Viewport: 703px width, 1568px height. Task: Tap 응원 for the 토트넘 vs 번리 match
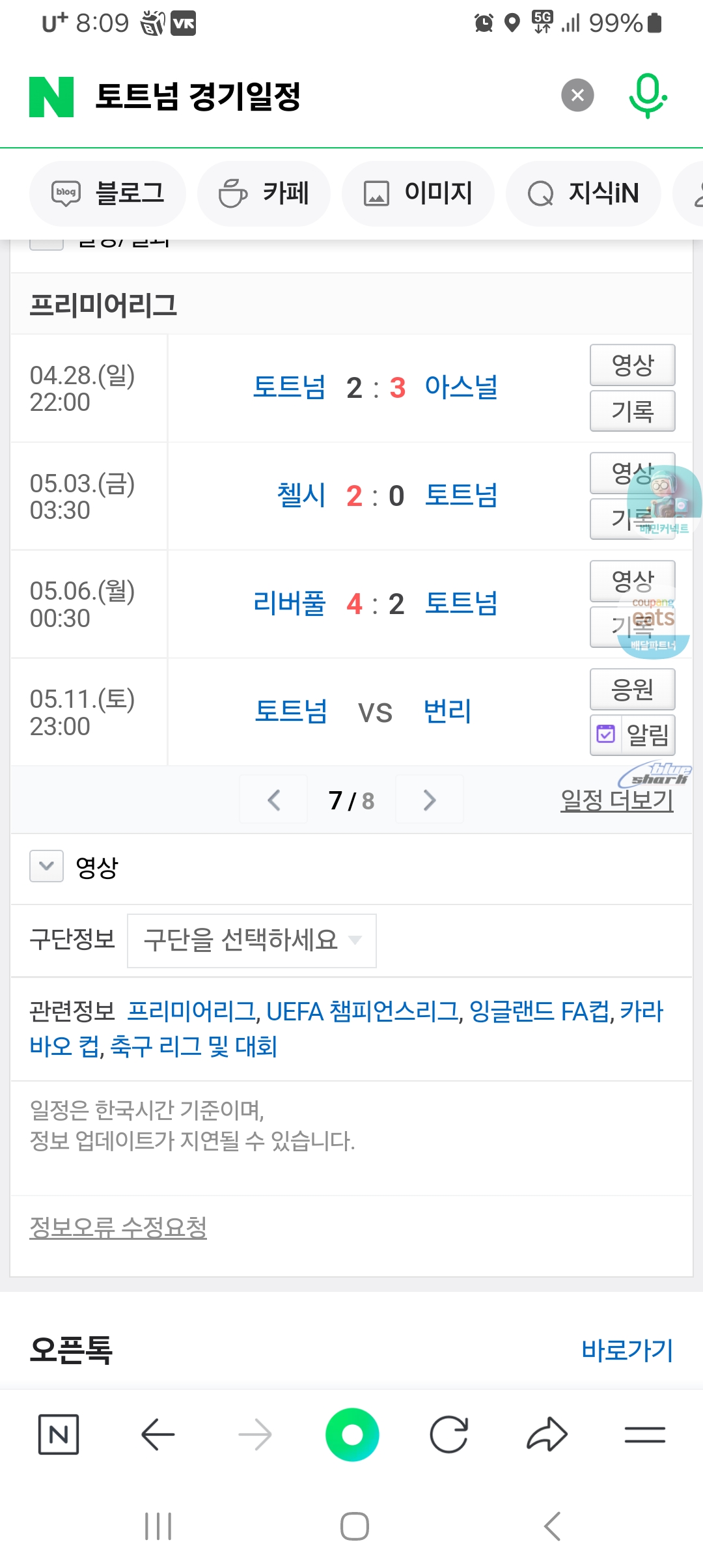[x=632, y=689]
